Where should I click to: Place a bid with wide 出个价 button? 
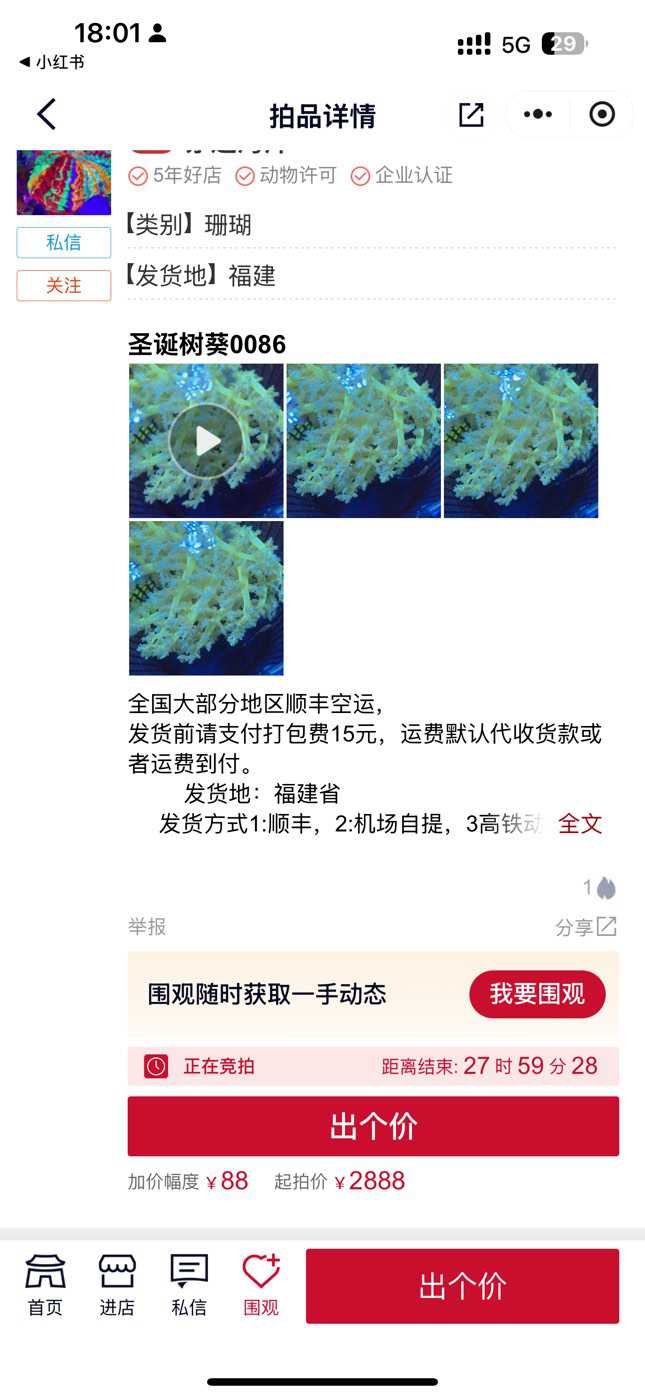coord(373,1126)
